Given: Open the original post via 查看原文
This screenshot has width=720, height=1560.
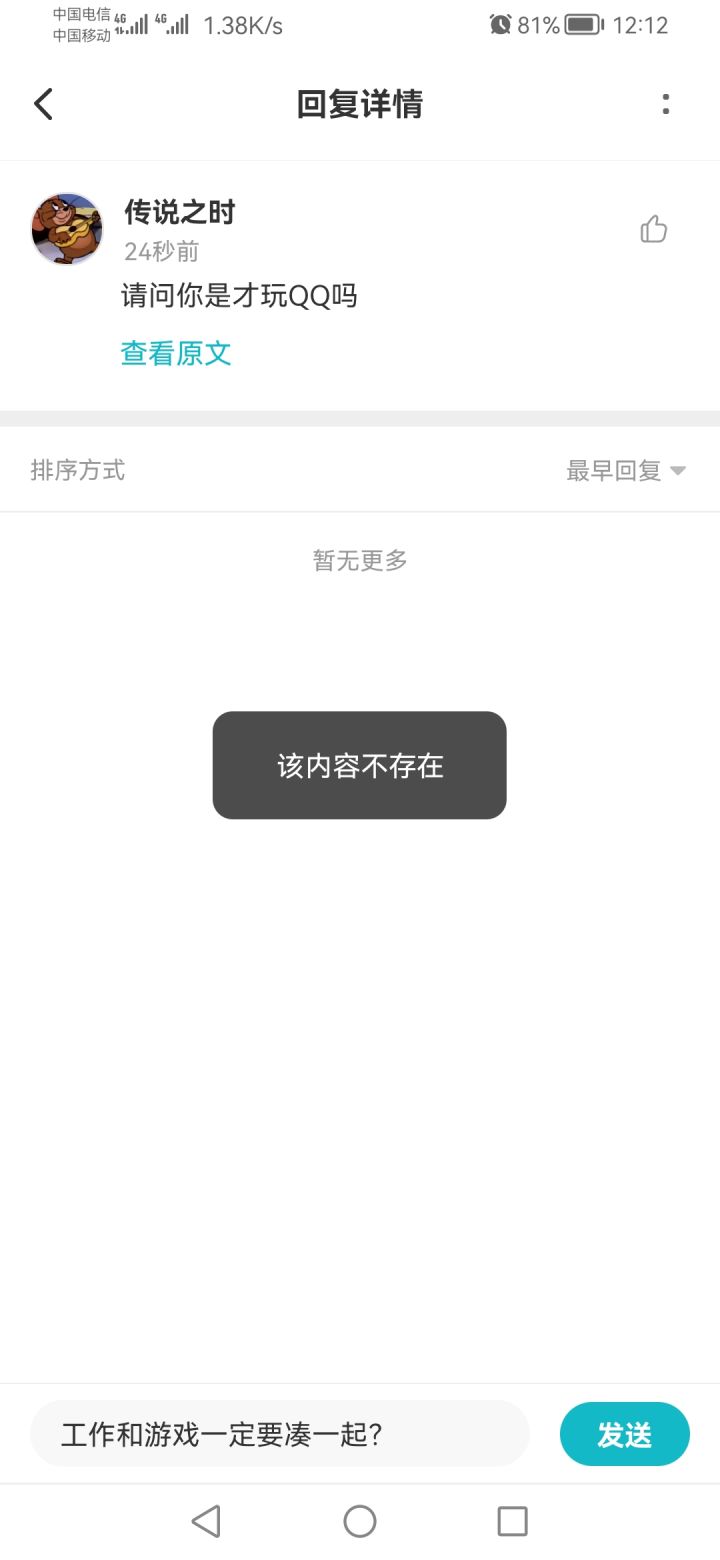Looking at the screenshot, I should 176,352.
